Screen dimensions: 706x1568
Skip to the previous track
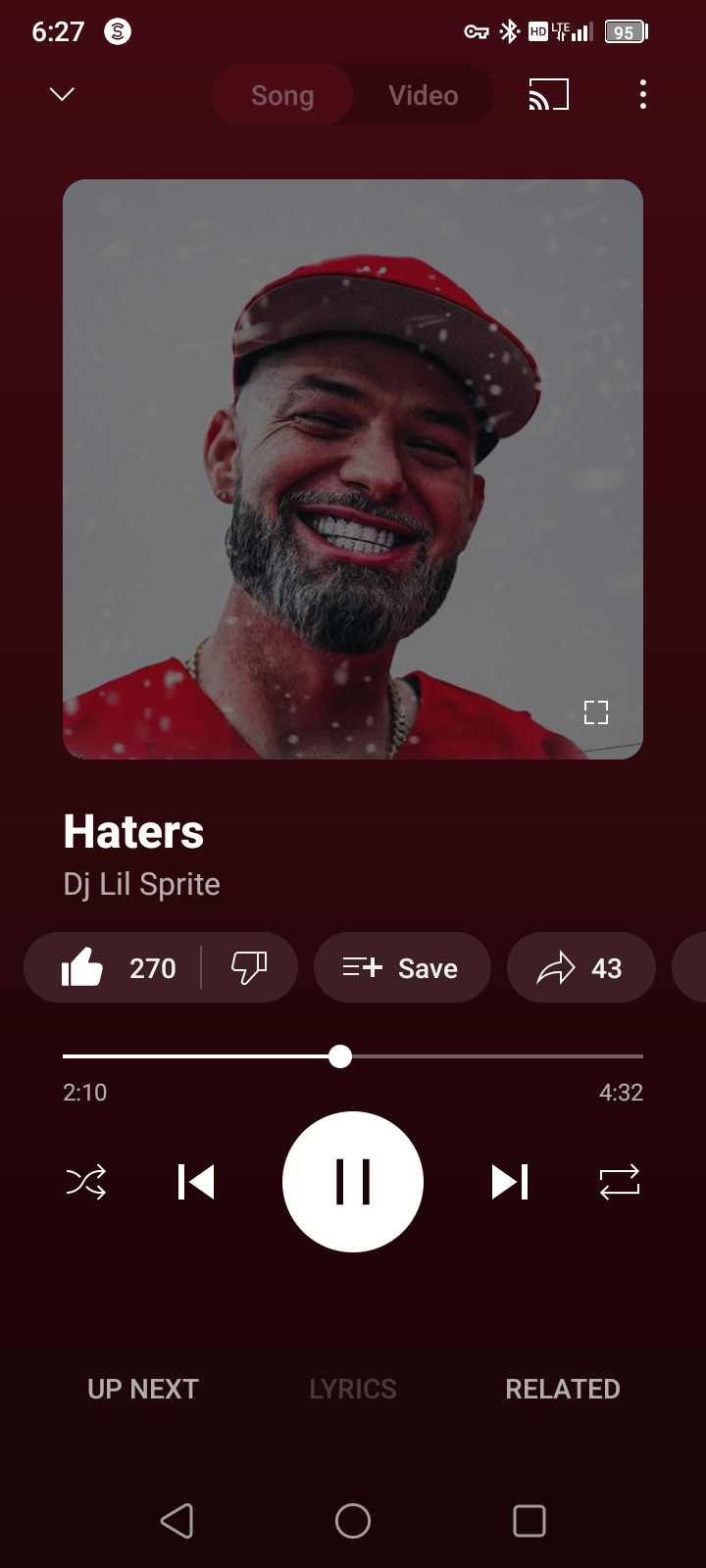196,1182
